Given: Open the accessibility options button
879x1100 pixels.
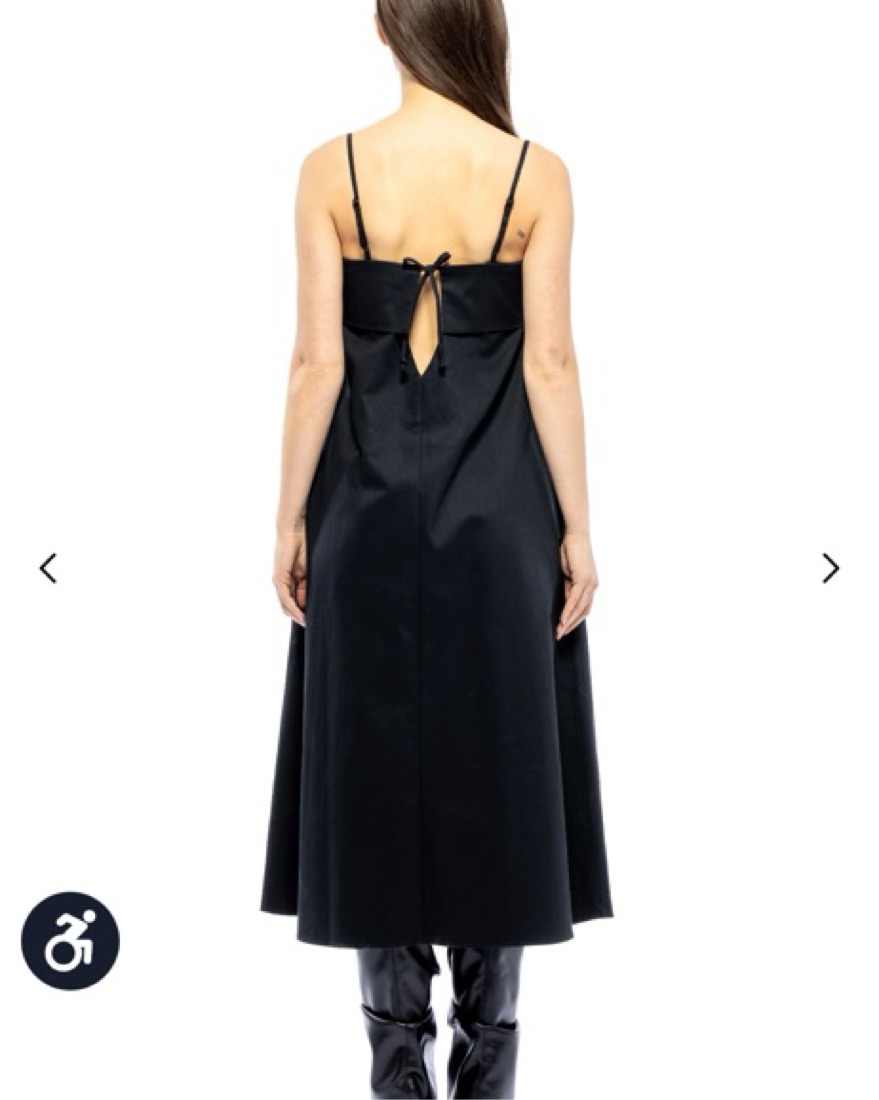Looking at the screenshot, I should (x=70, y=941).
